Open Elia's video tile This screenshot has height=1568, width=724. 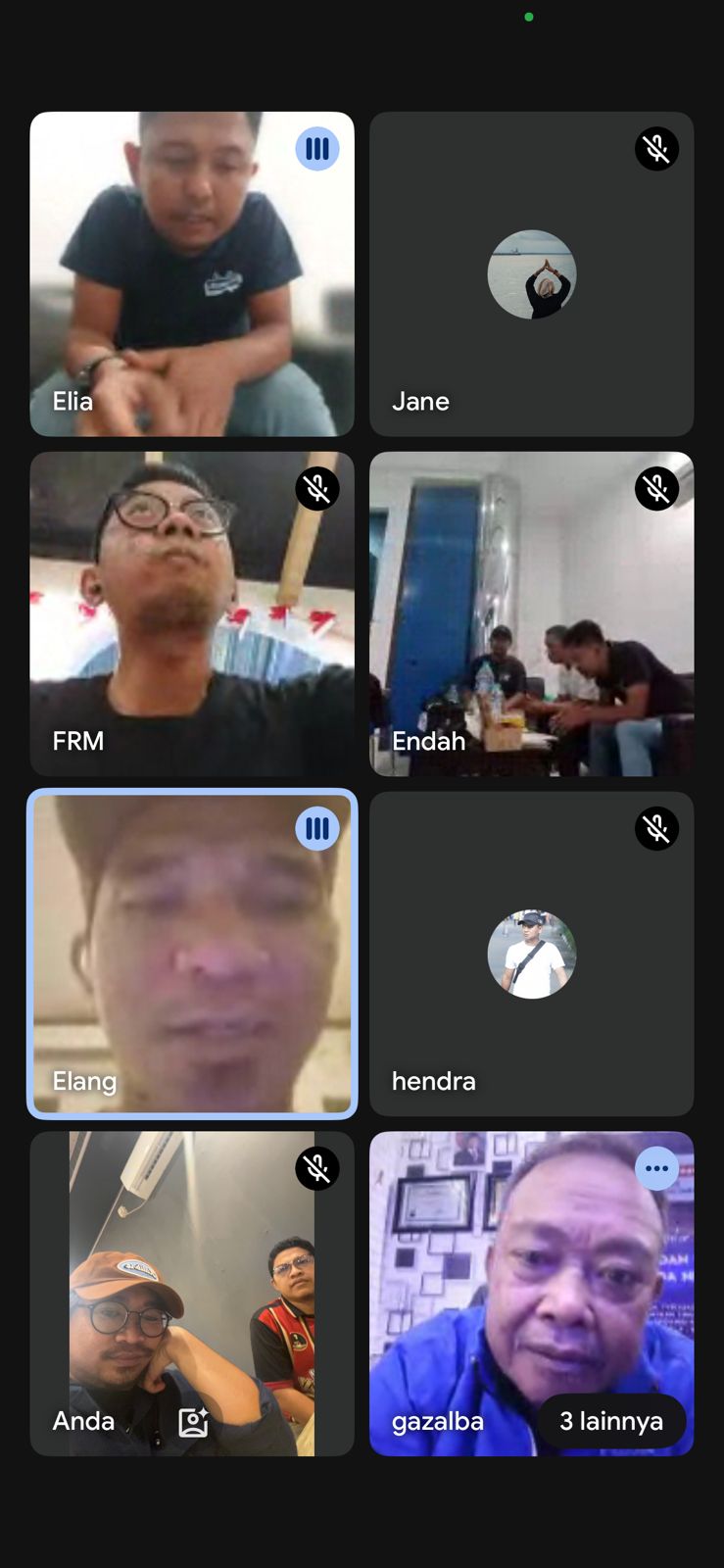191,273
